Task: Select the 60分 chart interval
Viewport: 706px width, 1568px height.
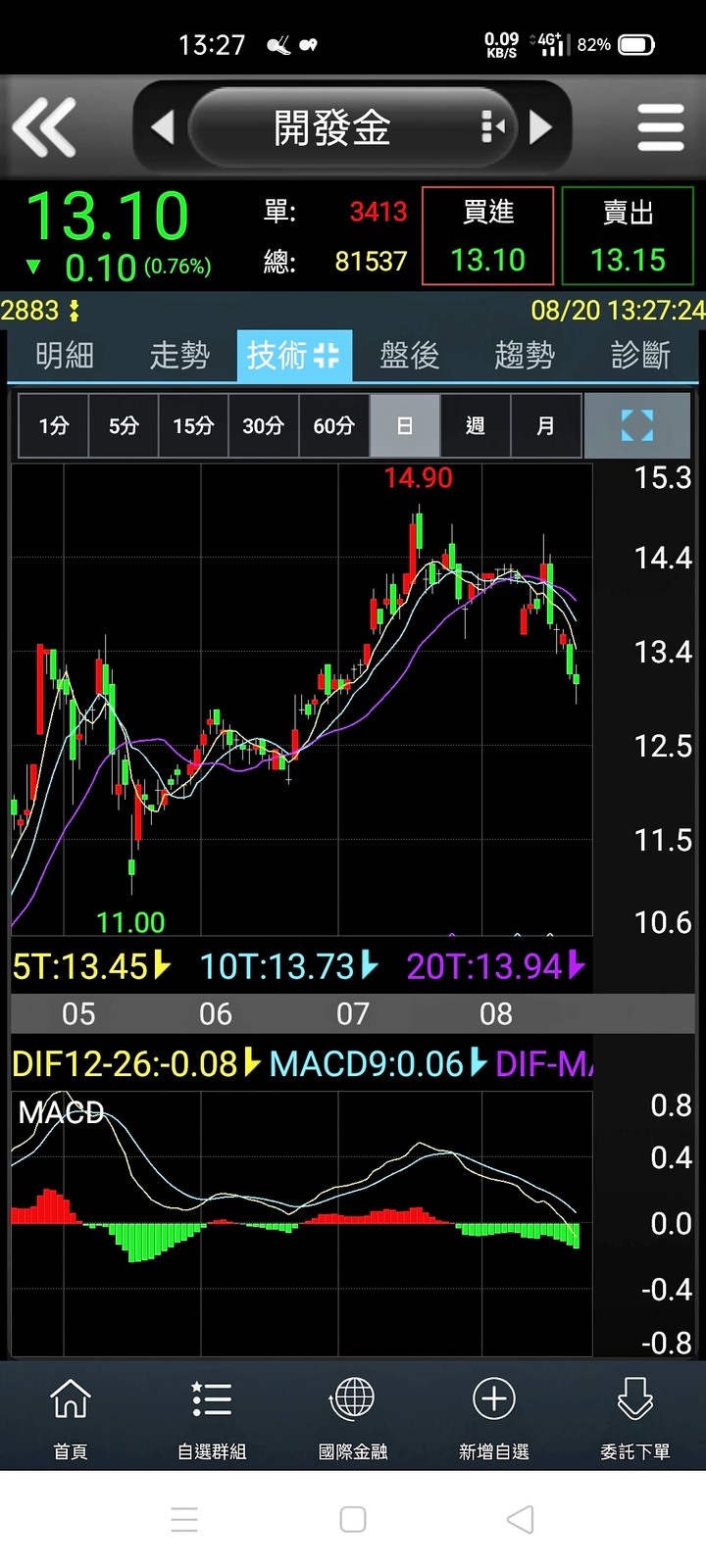Action: [333, 425]
